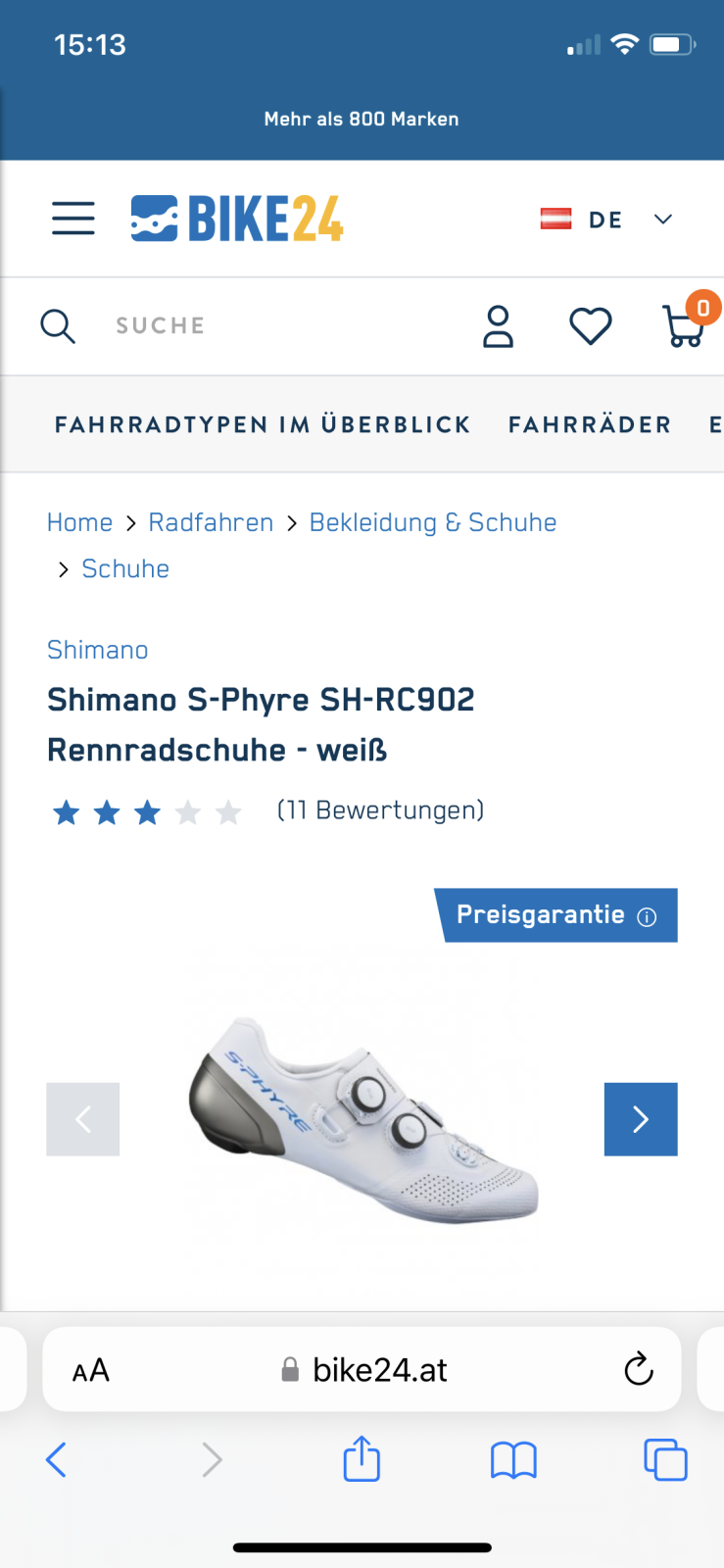Visit the Shimano brand link
The height and width of the screenshot is (1568, 724).
tap(98, 650)
